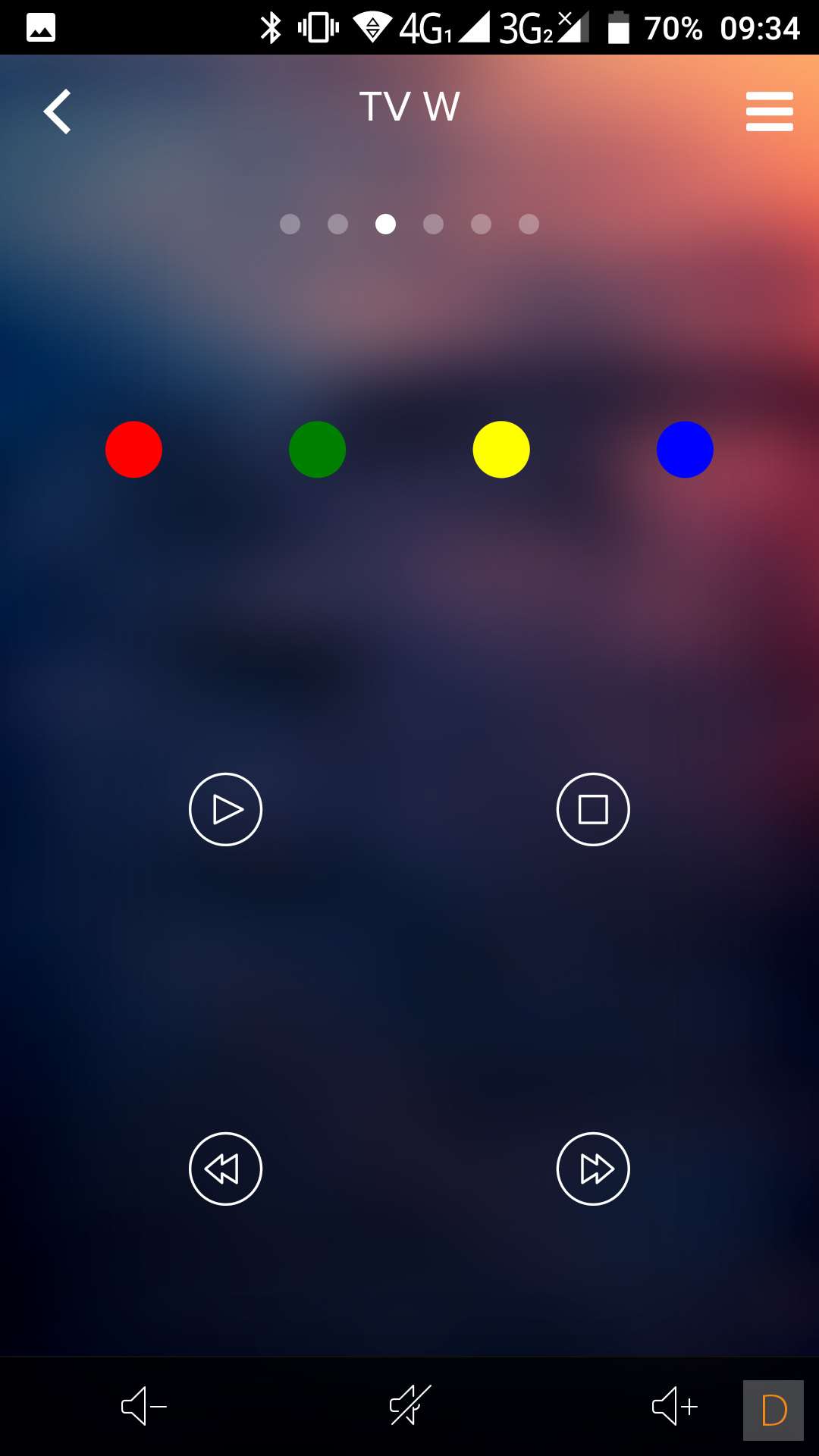The image size is (819, 1456).
Task: Stop playback with the stop button
Action: 593,809
